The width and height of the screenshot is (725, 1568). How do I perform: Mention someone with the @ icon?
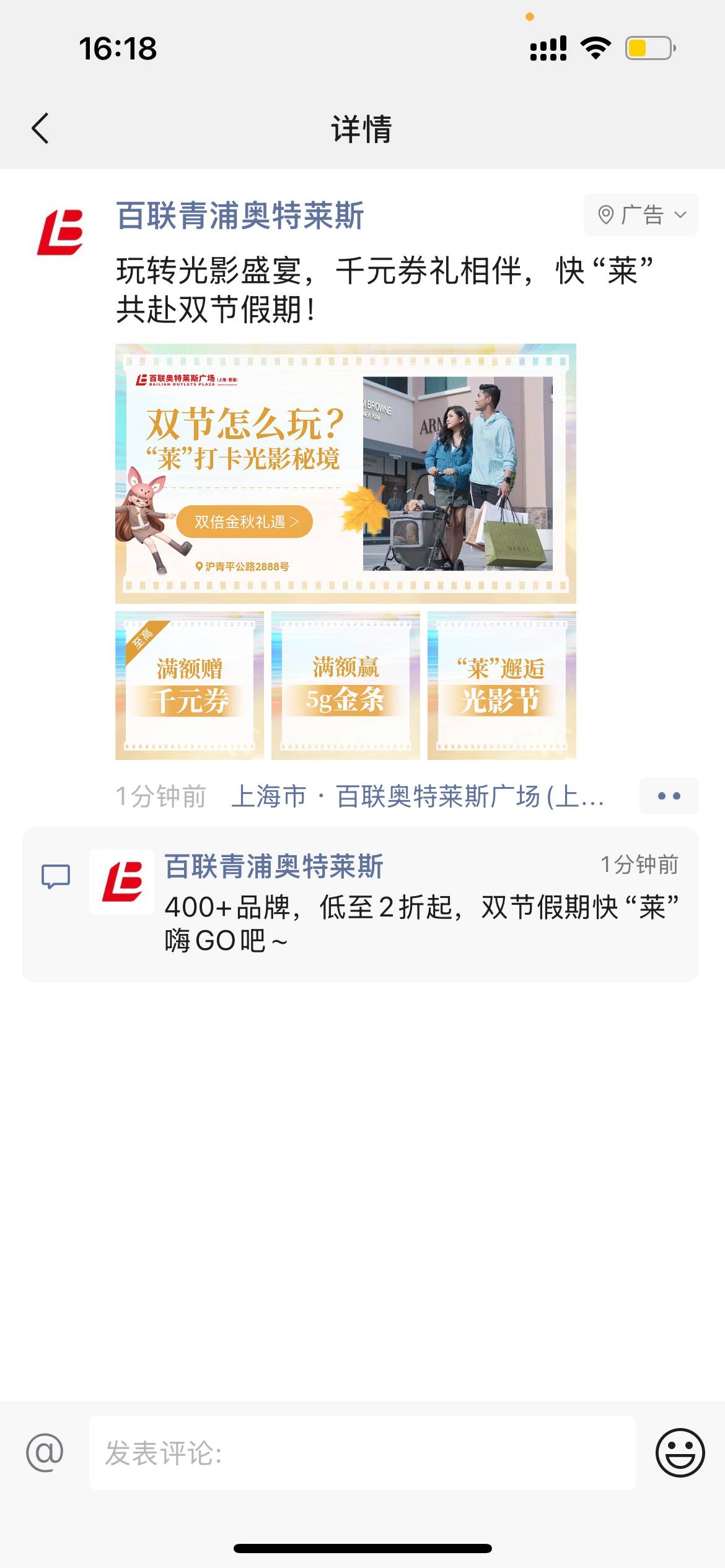click(x=45, y=1452)
